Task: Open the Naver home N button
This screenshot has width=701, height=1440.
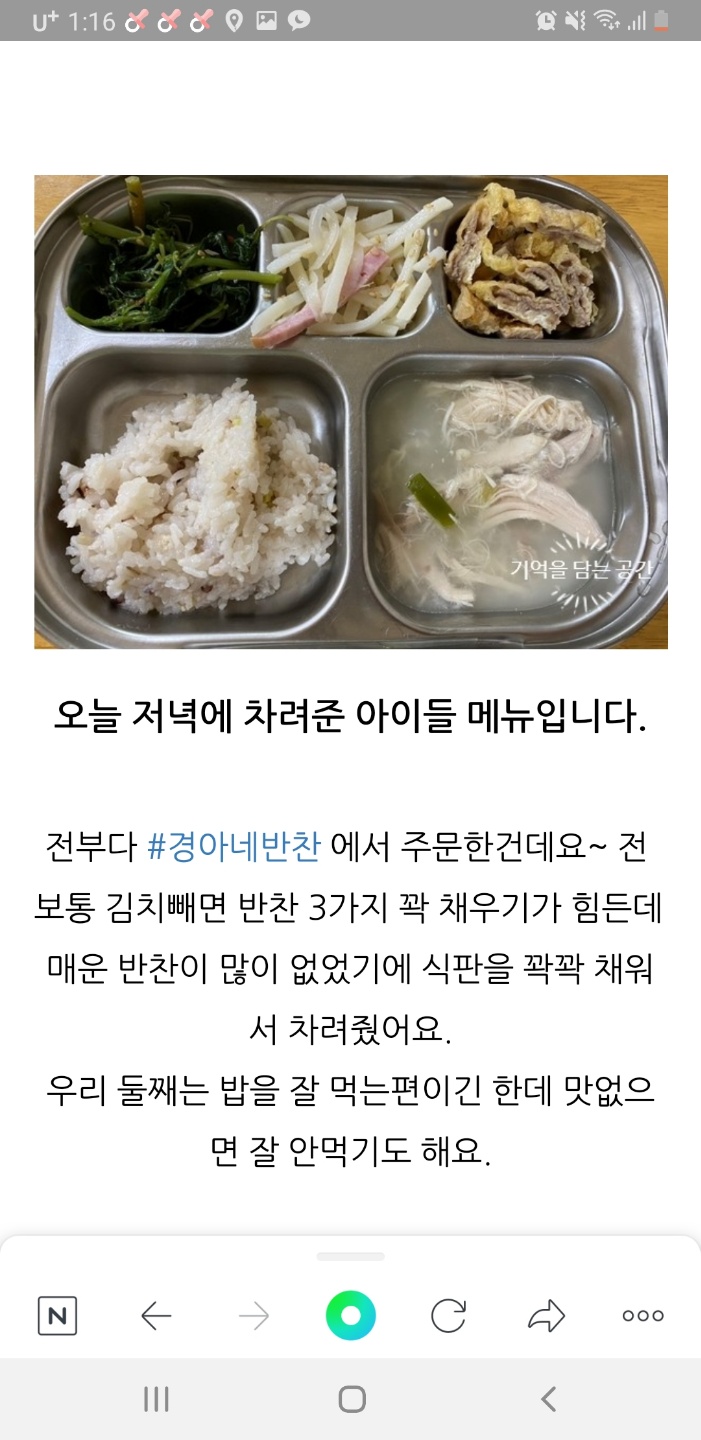Action: pos(57,1316)
